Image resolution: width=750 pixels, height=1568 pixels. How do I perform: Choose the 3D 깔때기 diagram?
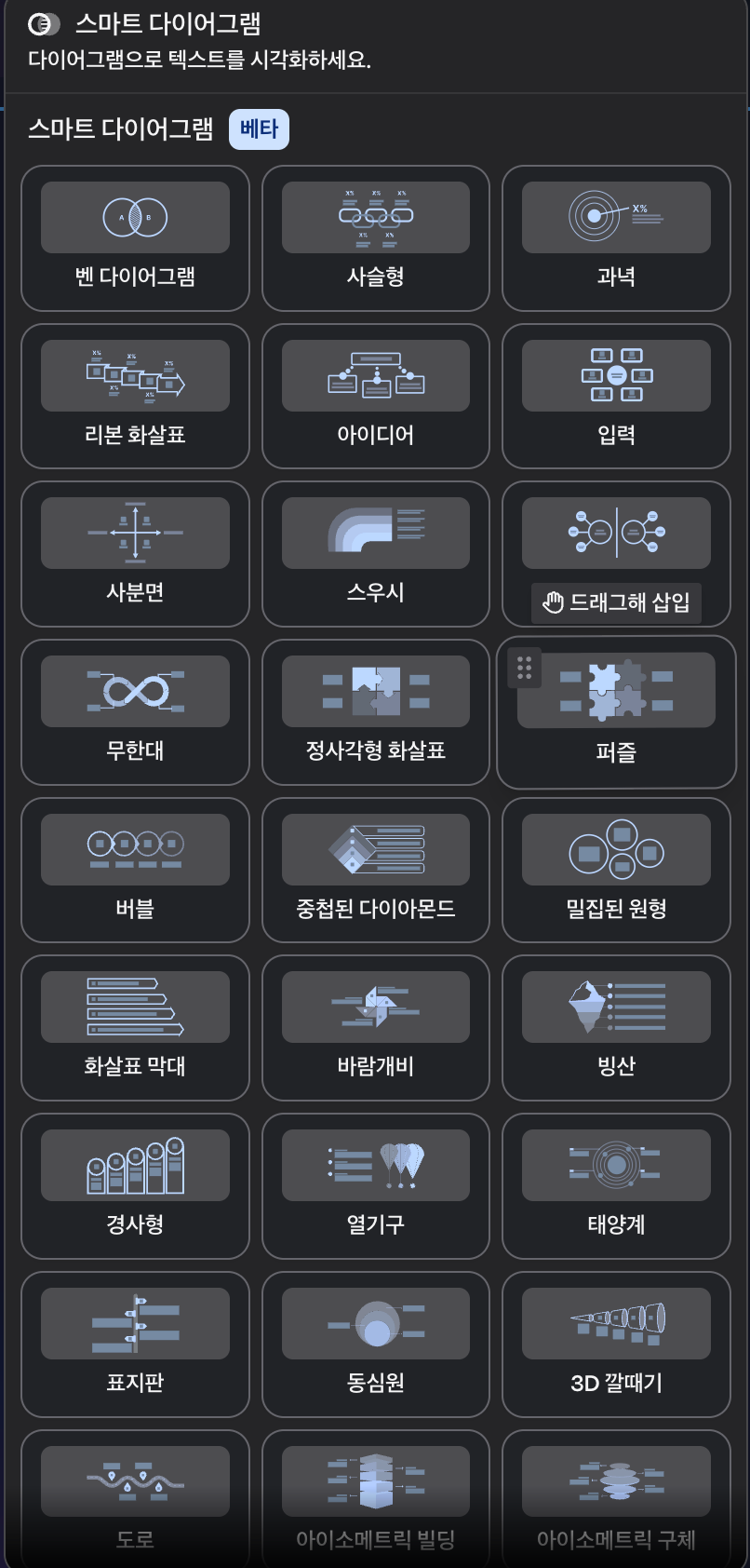pos(616,1345)
